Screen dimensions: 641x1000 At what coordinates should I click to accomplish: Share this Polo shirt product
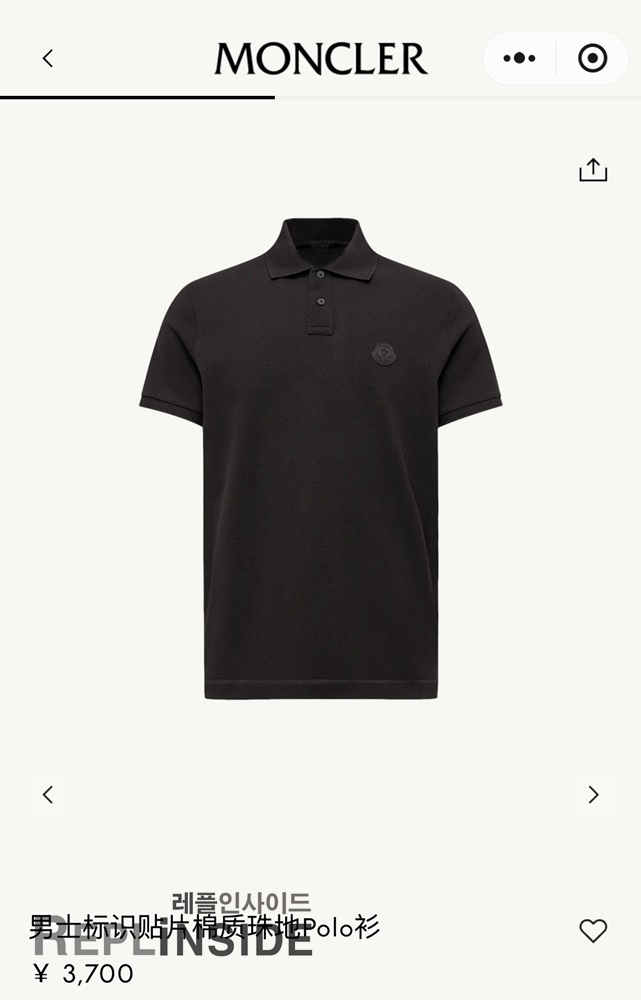coord(593,170)
